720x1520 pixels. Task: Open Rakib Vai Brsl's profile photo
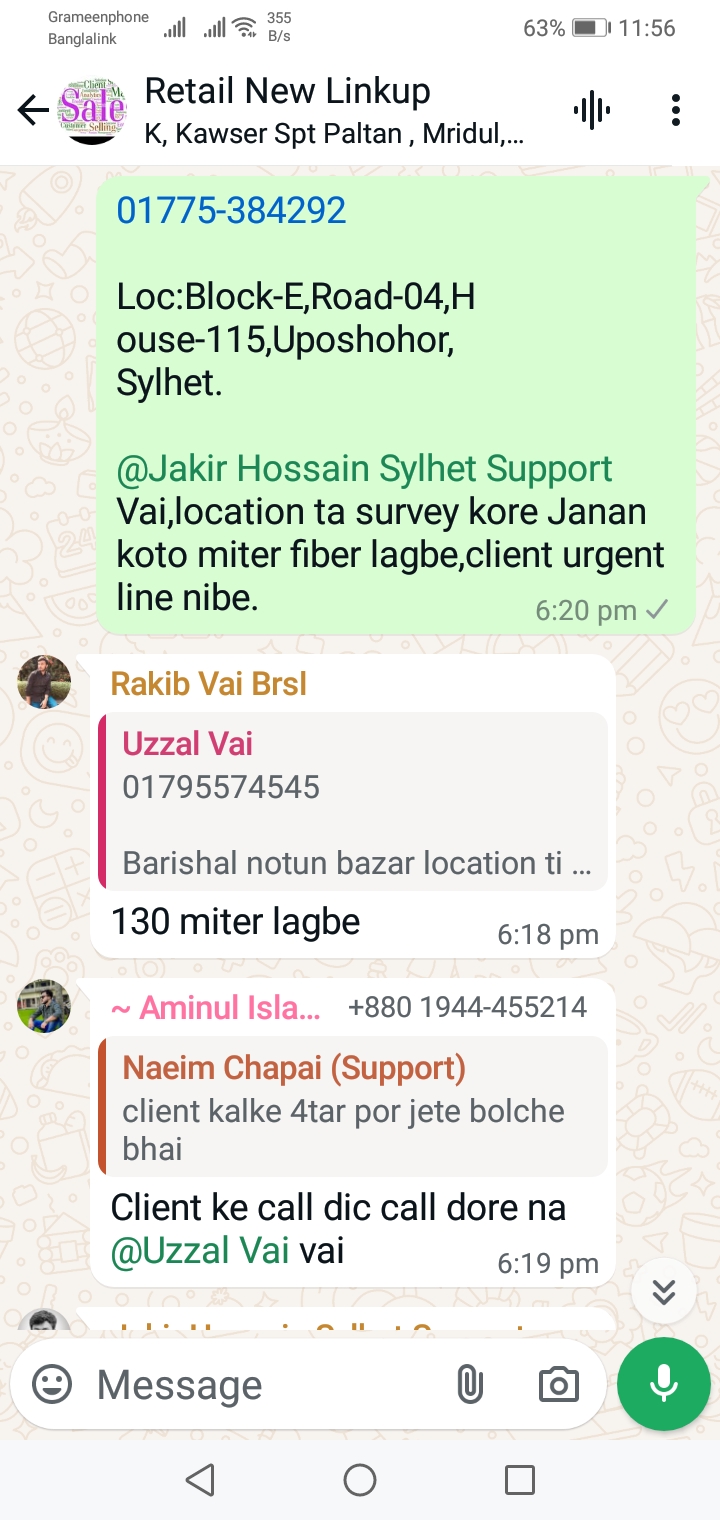coord(44,682)
